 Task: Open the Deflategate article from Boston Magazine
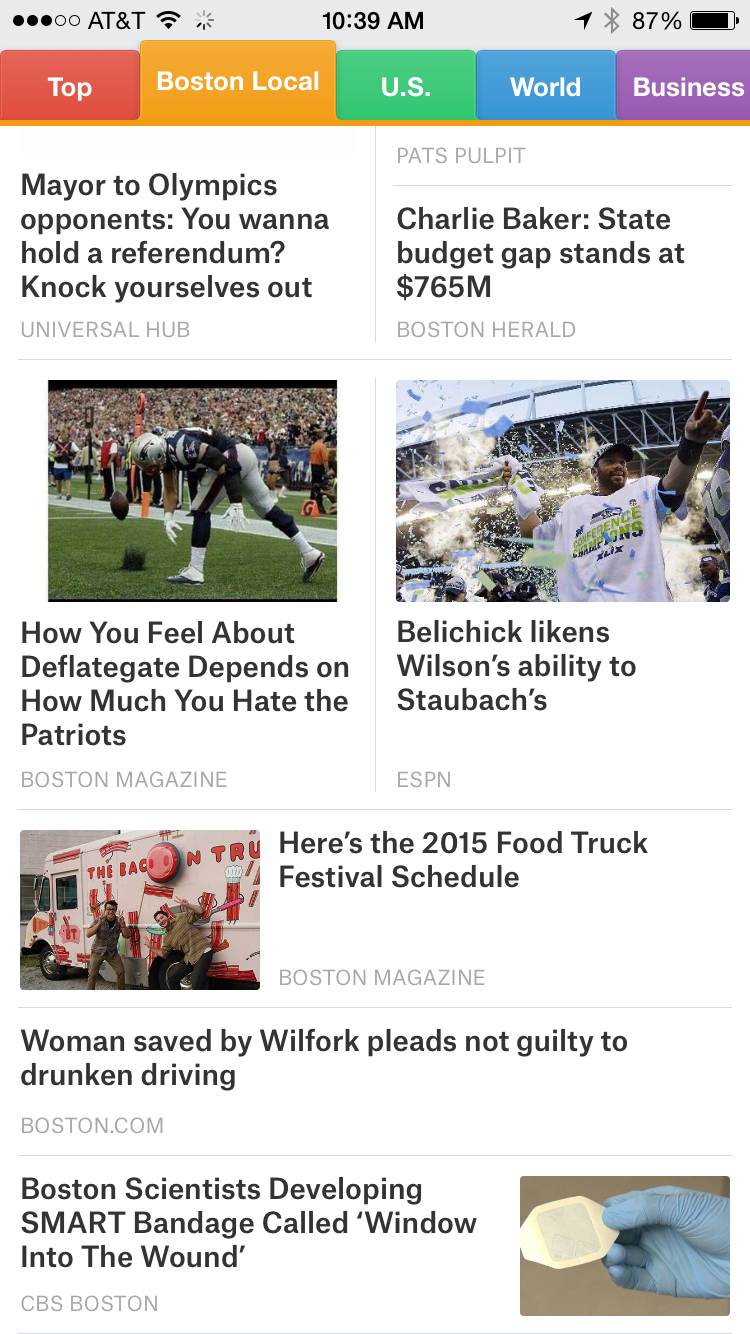click(x=185, y=683)
